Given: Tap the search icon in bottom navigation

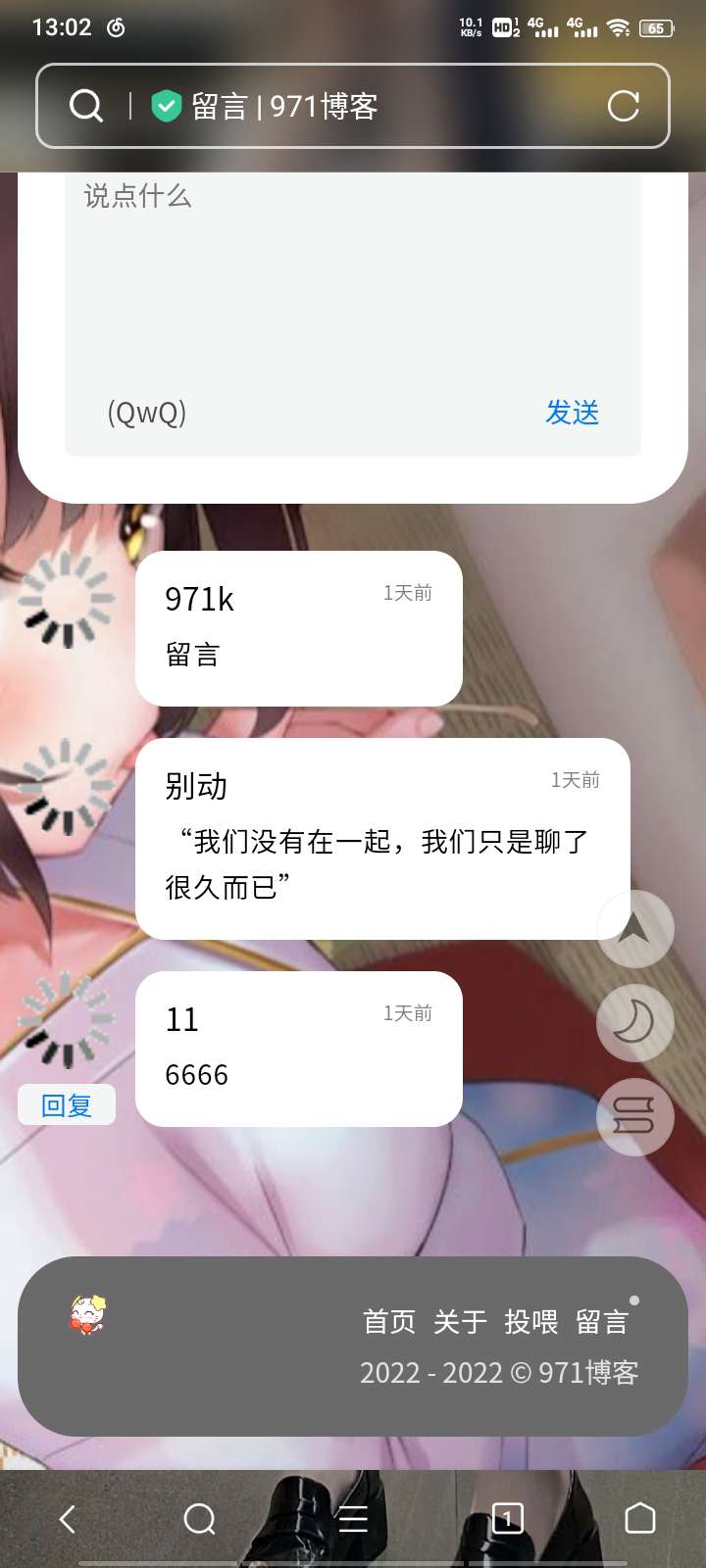Looking at the screenshot, I should 200,1519.
